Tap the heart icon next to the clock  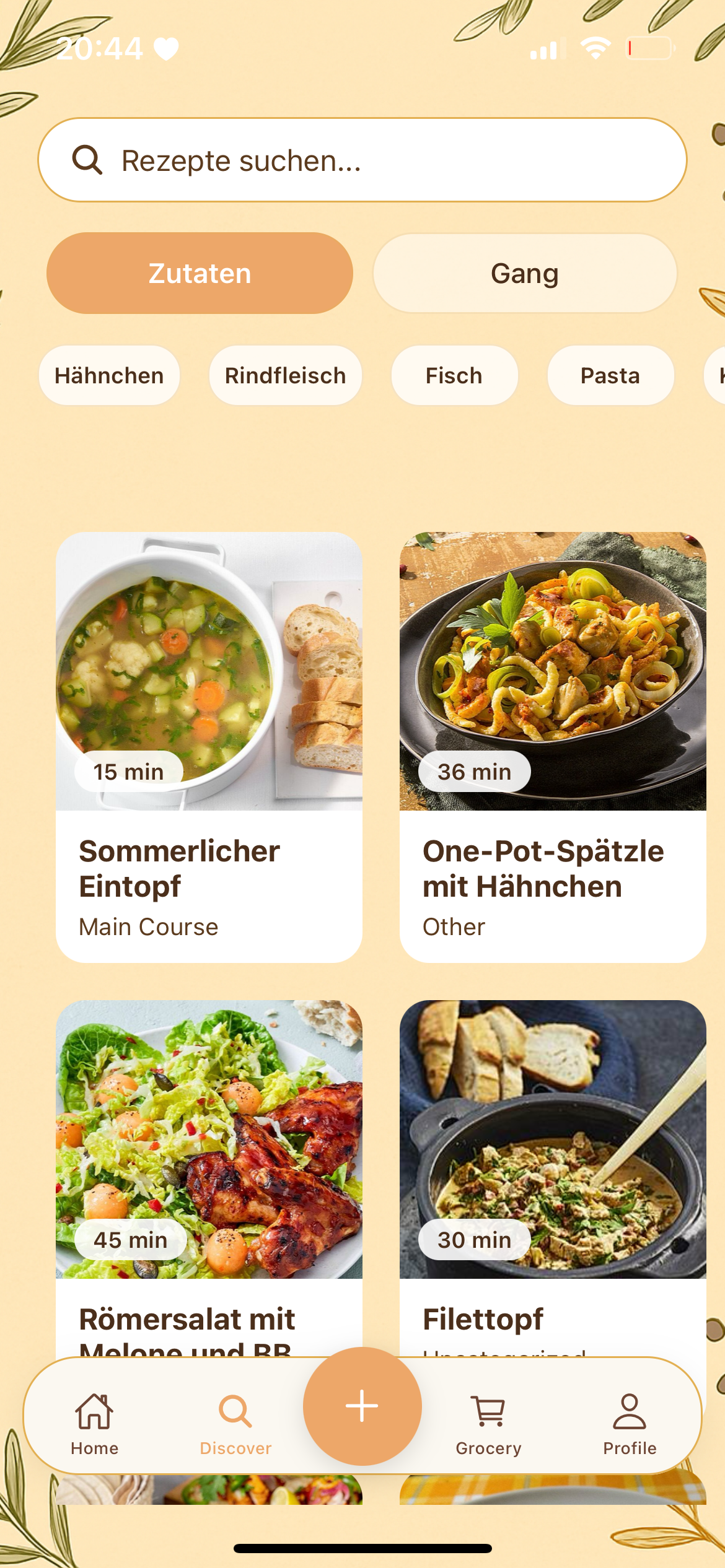165,48
